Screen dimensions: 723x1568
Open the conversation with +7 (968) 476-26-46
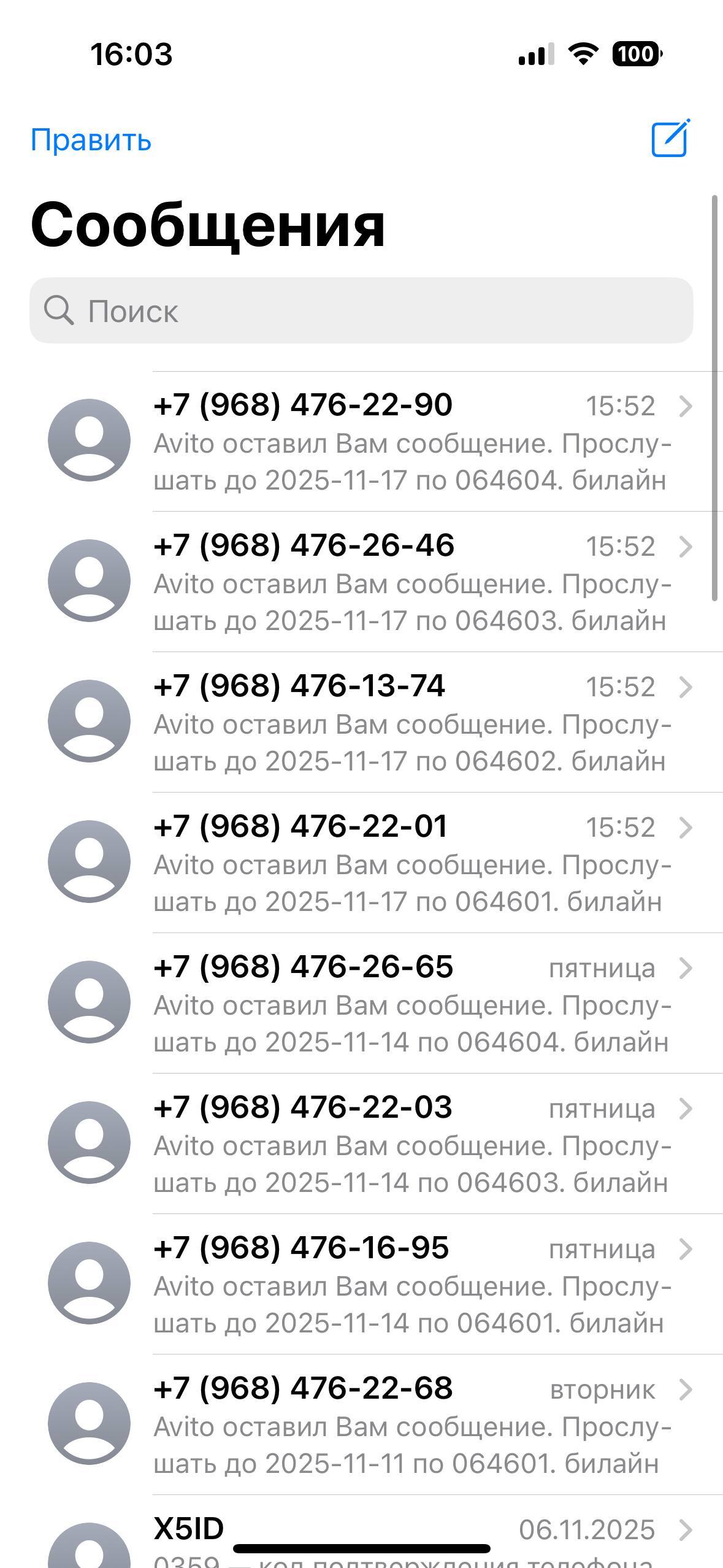[405, 582]
